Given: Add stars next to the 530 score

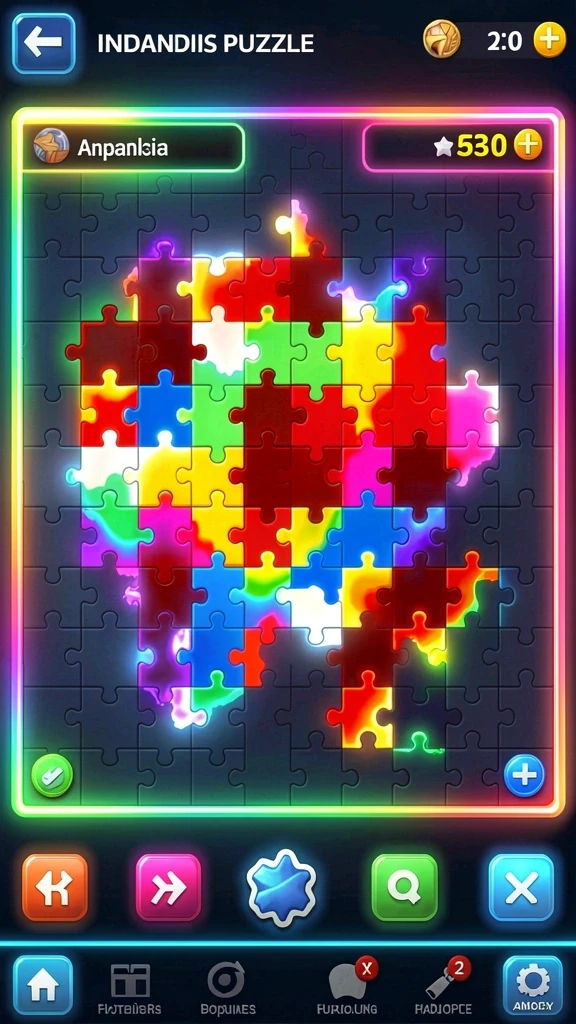Looking at the screenshot, I should (x=528, y=146).
